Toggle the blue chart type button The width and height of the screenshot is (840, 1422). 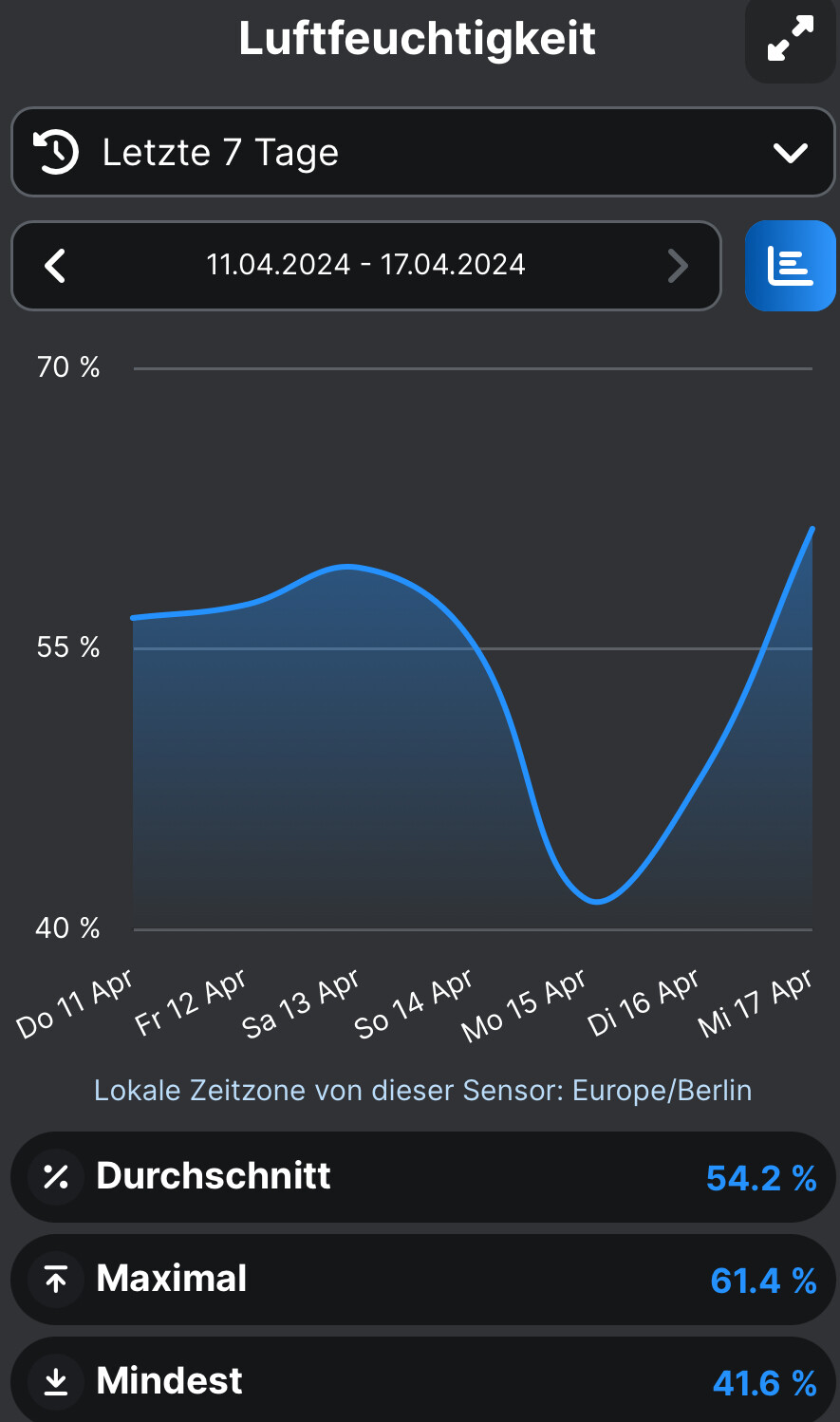coord(790,266)
